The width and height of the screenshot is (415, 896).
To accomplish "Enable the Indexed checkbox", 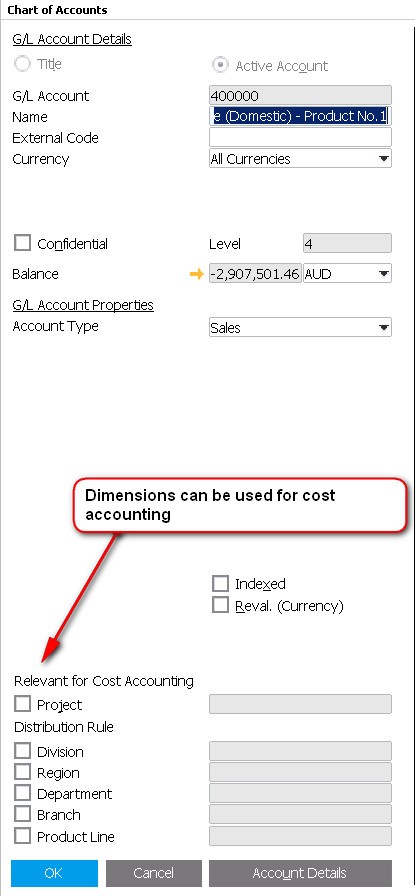I will (220, 583).
